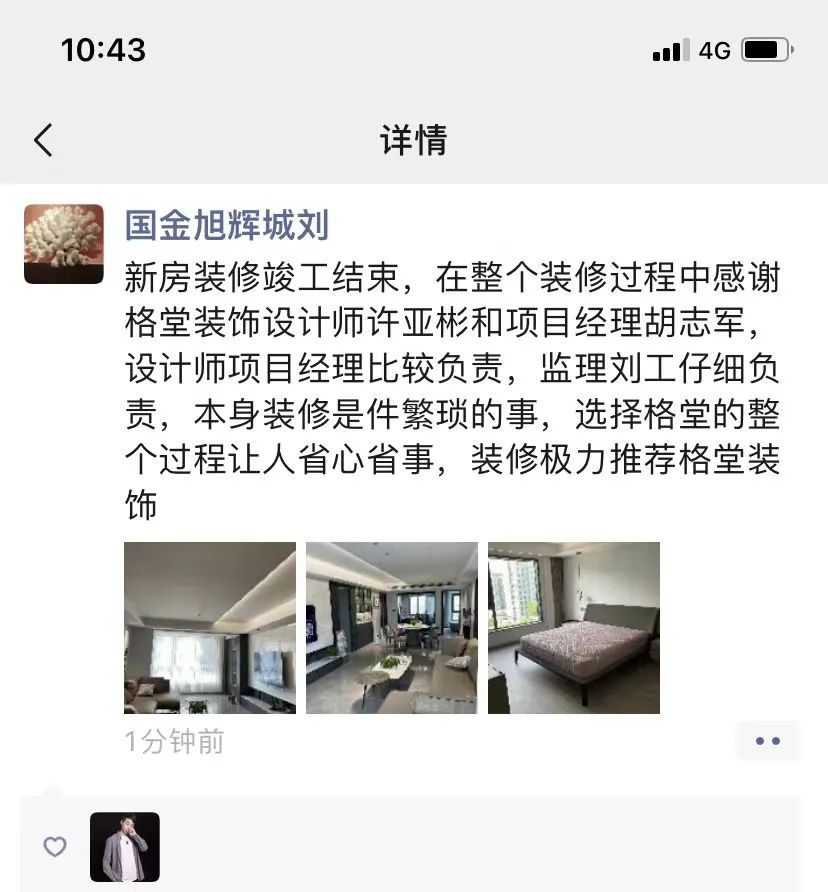Open the two-dot like and comment menu
This screenshot has height=892, width=828.
(x=768, y=741)
